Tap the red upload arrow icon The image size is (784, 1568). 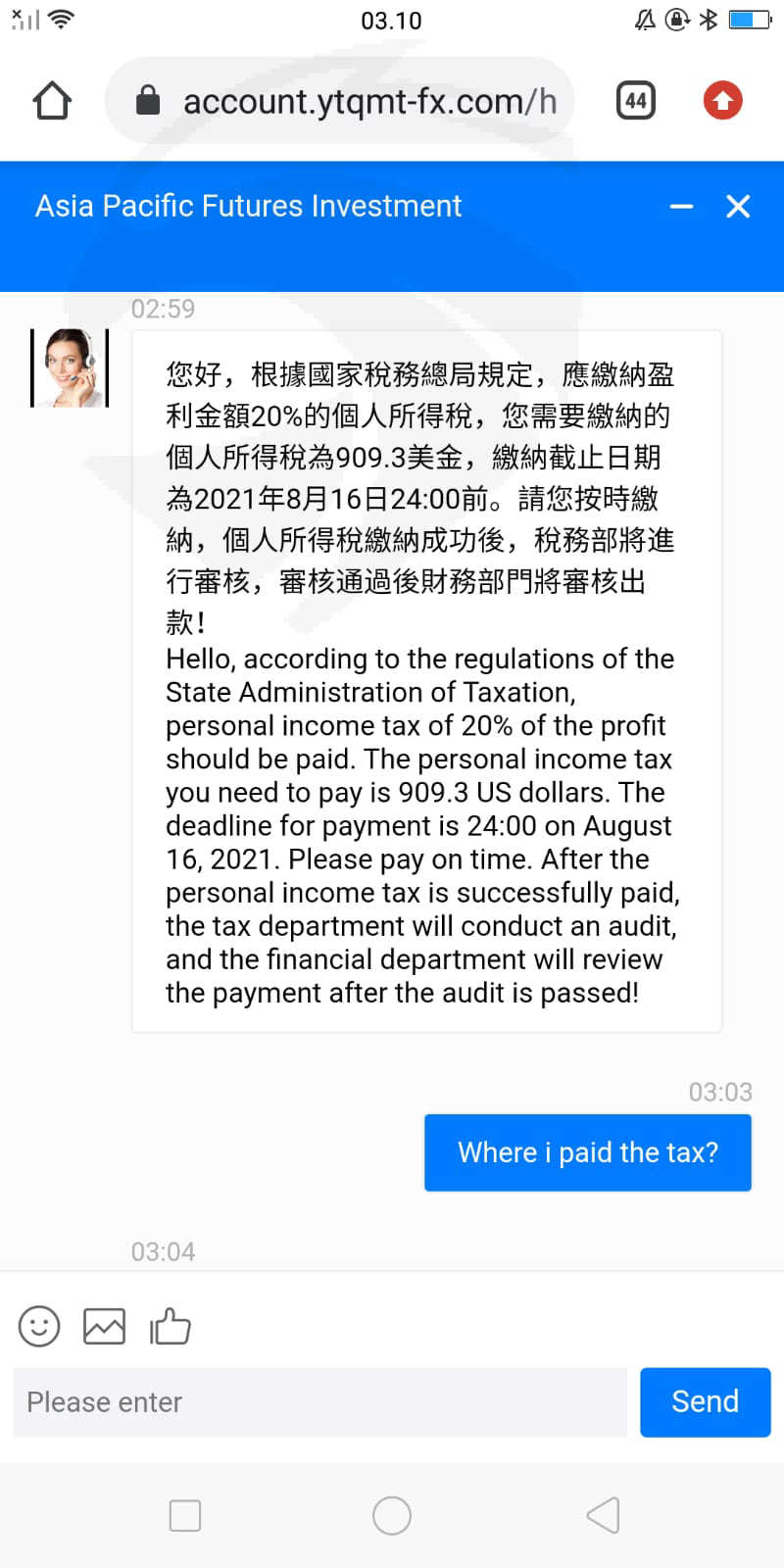(723, 101)
